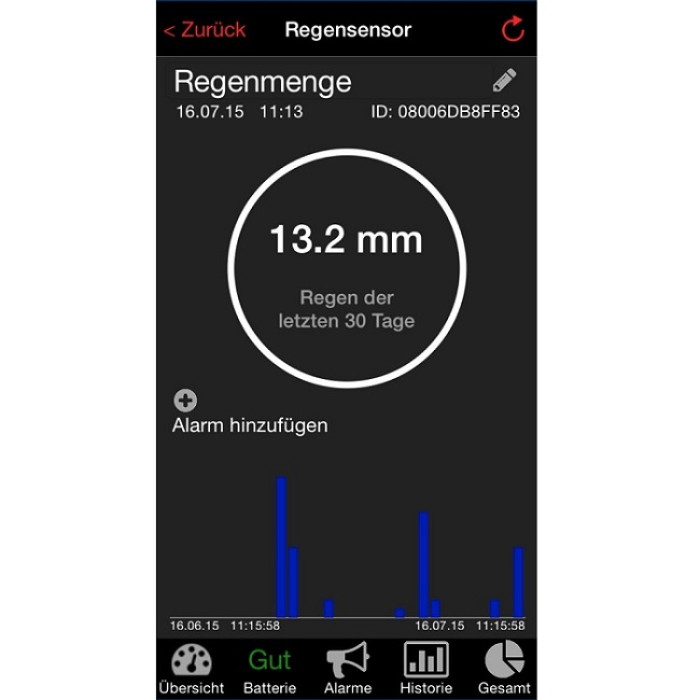Add an alarm with the plus icon
Screen dimensions: 700x700
(x=186, y=400)
